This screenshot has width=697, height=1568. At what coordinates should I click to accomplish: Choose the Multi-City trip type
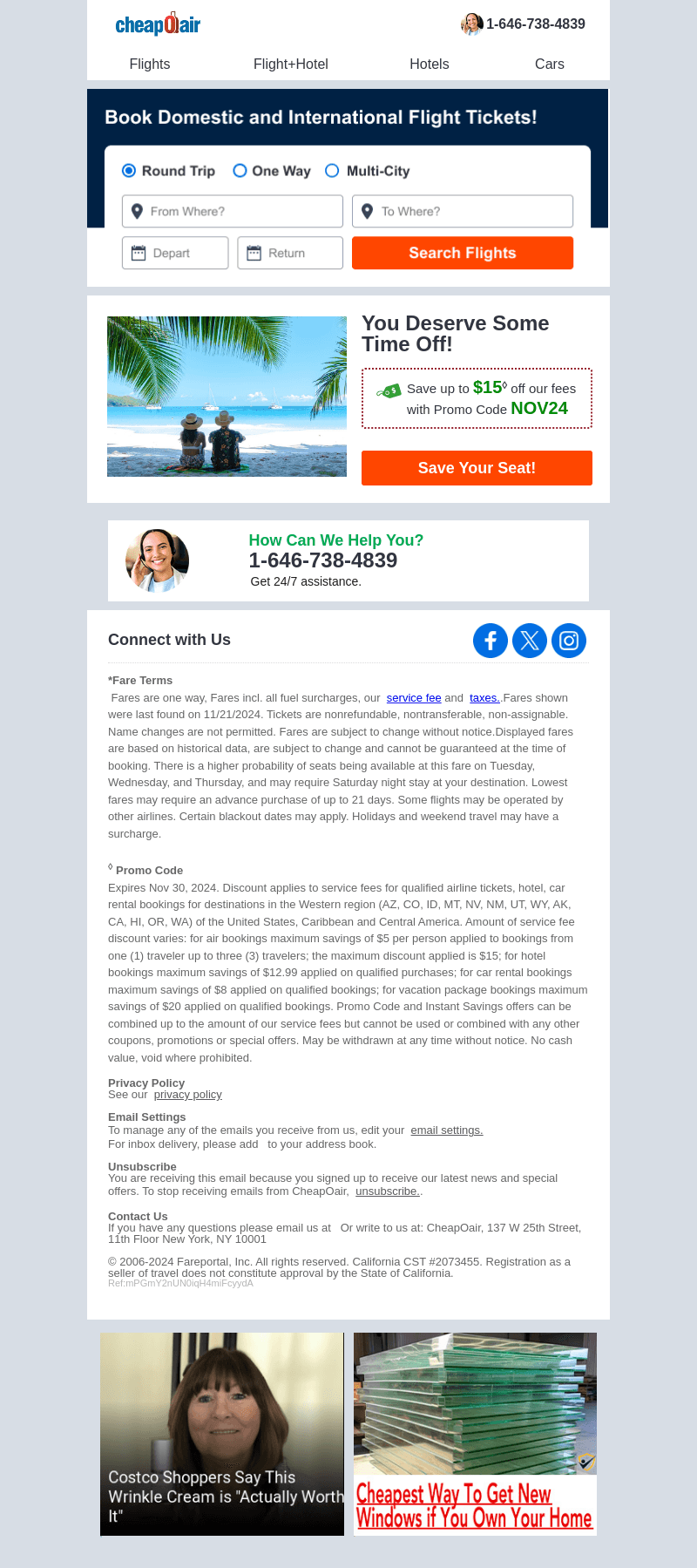click(x=367, y=171)
